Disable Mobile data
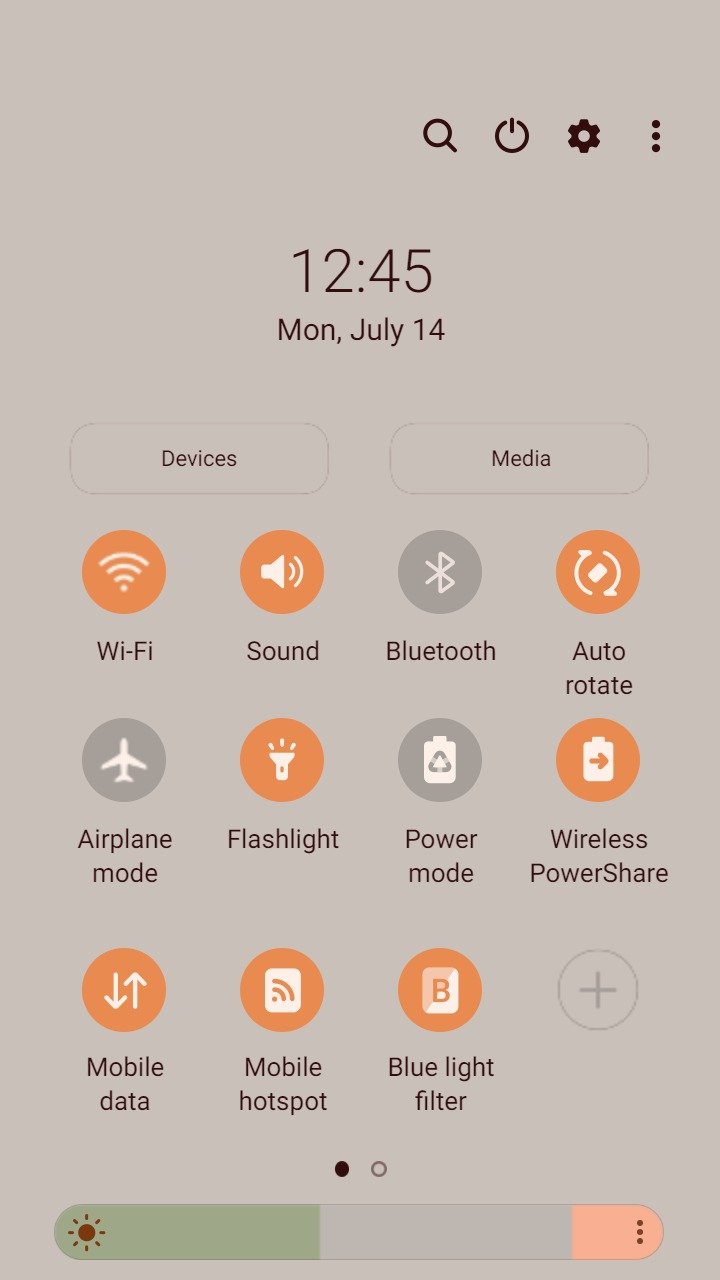This screenshot has width=720, height=1280. [124, 990]
